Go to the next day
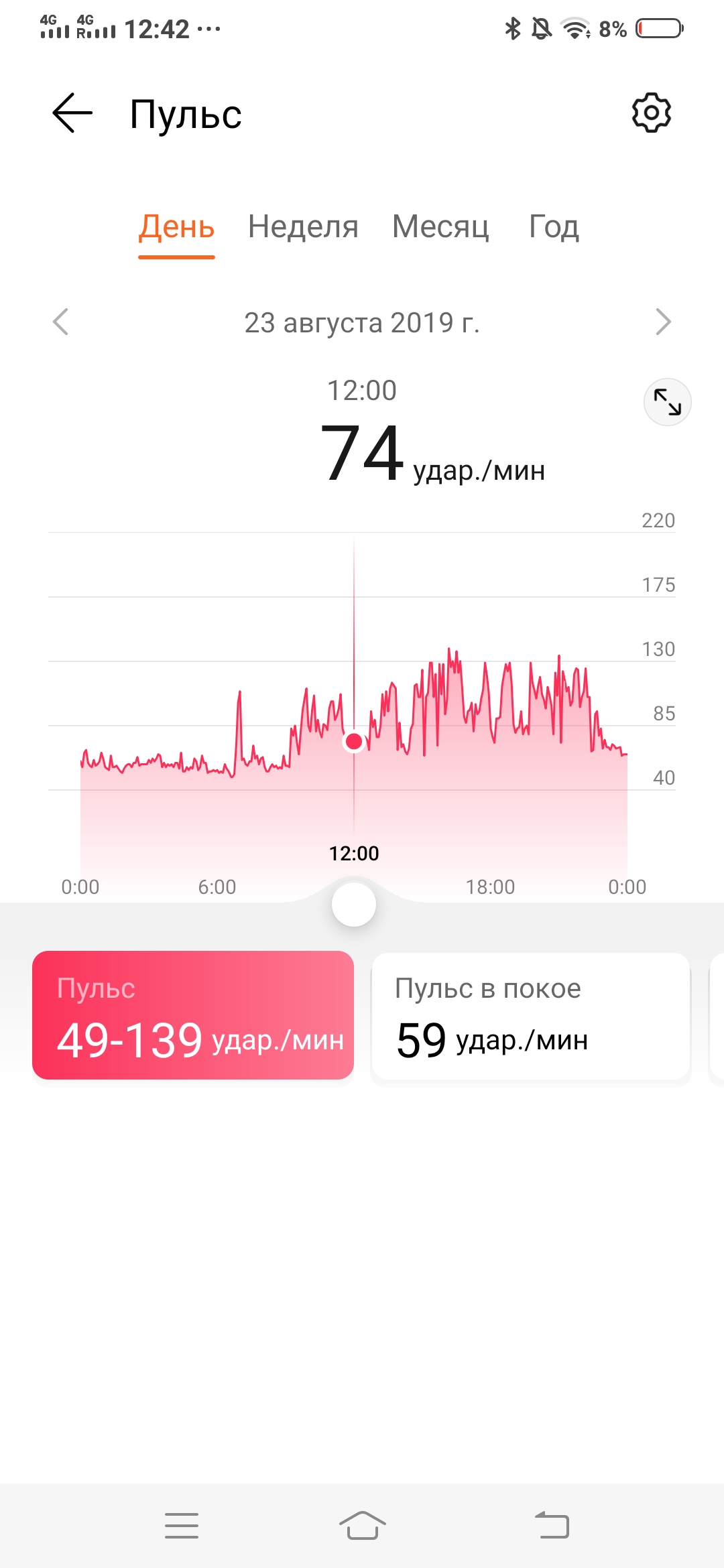The width and height of the screenshot is (724, 1568). pos(663,322)
